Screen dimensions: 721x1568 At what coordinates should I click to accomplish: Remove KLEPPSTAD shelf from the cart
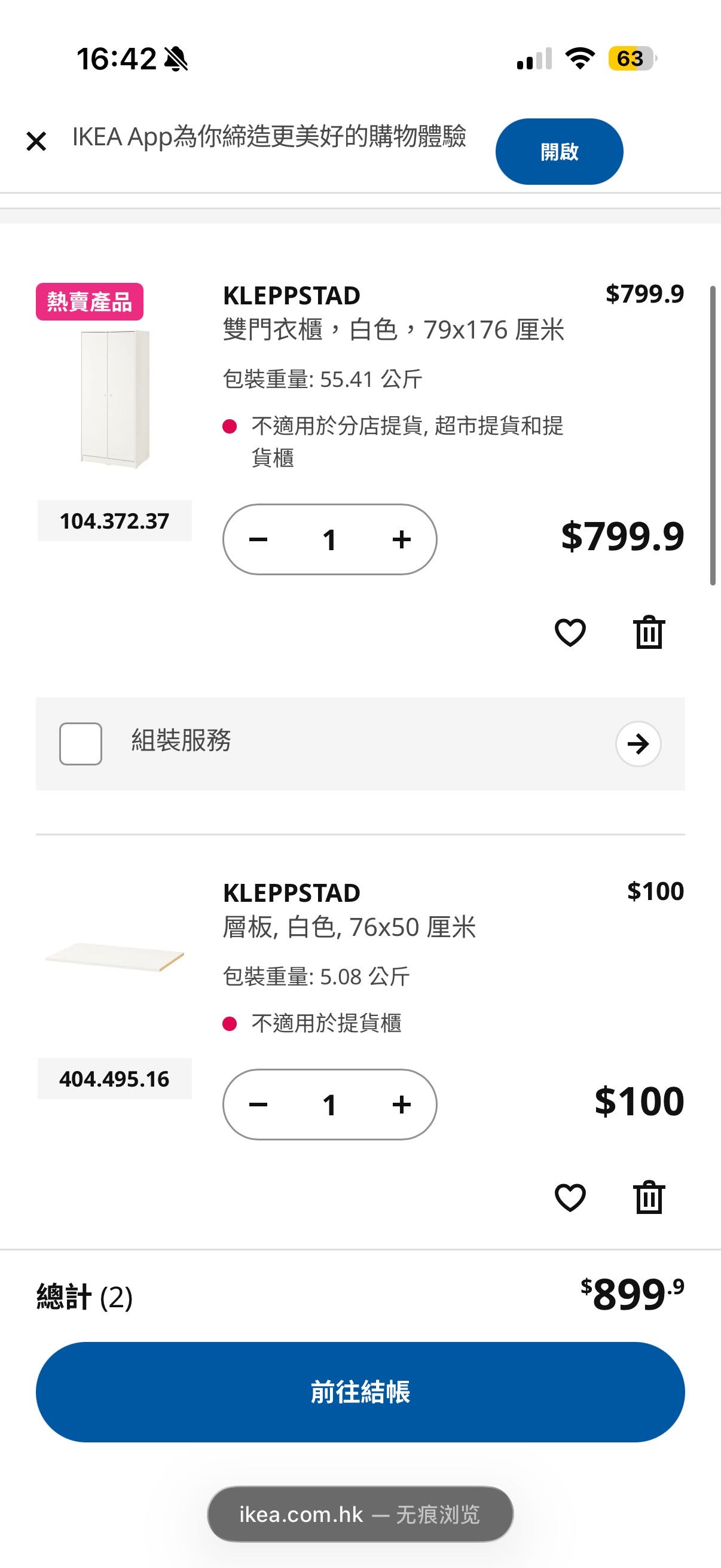649,1197
